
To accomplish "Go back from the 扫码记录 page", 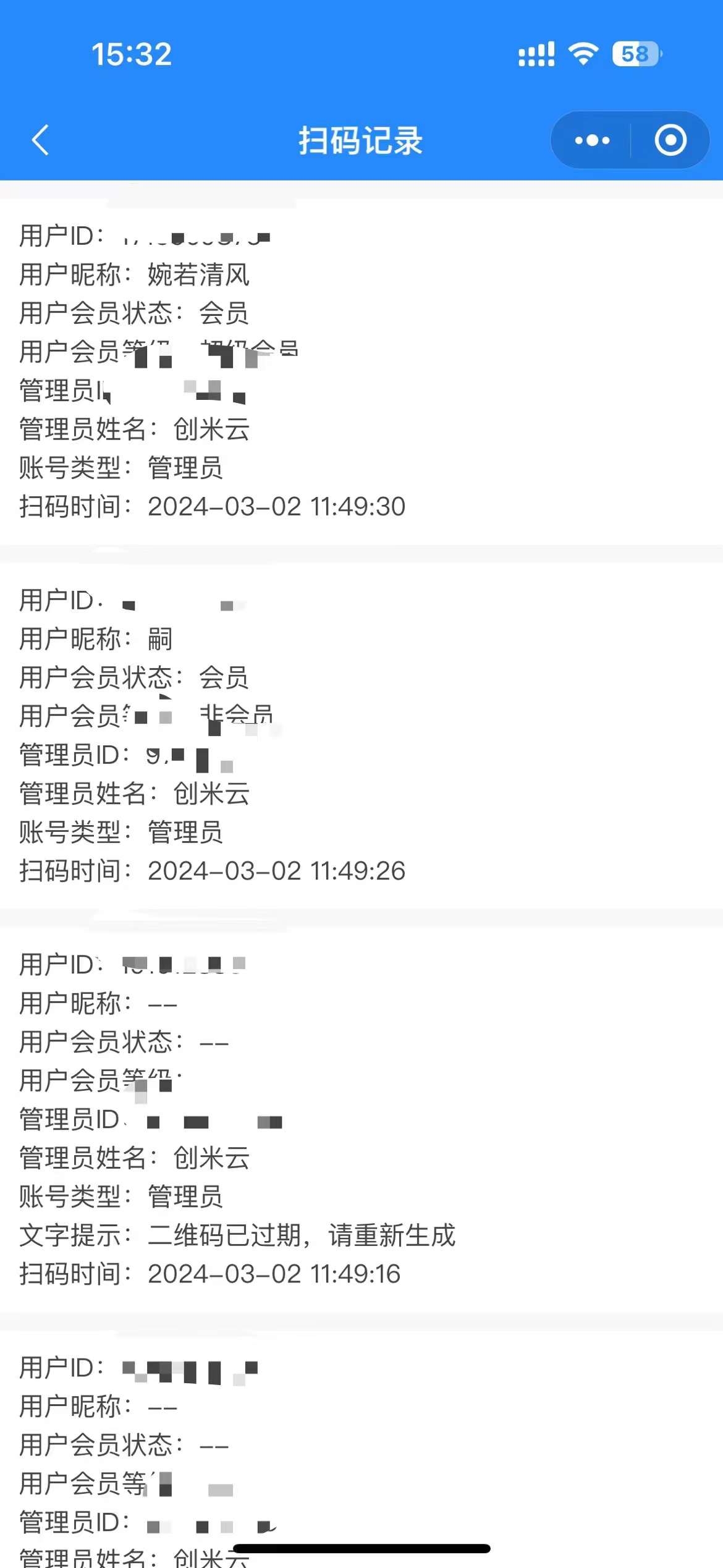I will [x=41, y=140].
